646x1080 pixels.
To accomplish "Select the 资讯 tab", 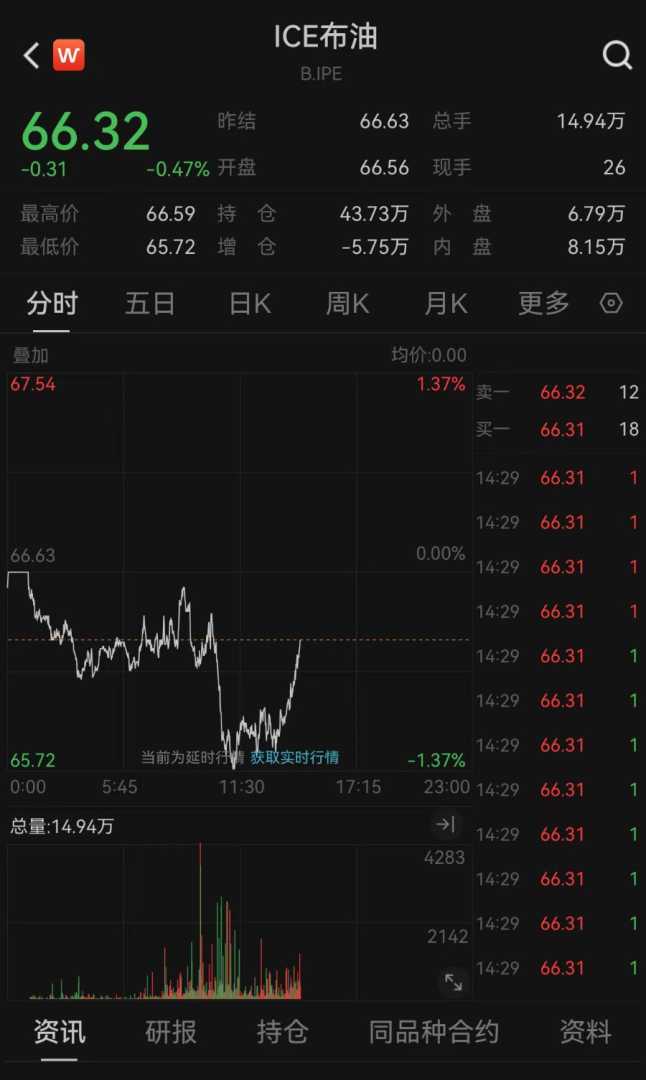I will pyautogui.click(x=59, y=1032).
